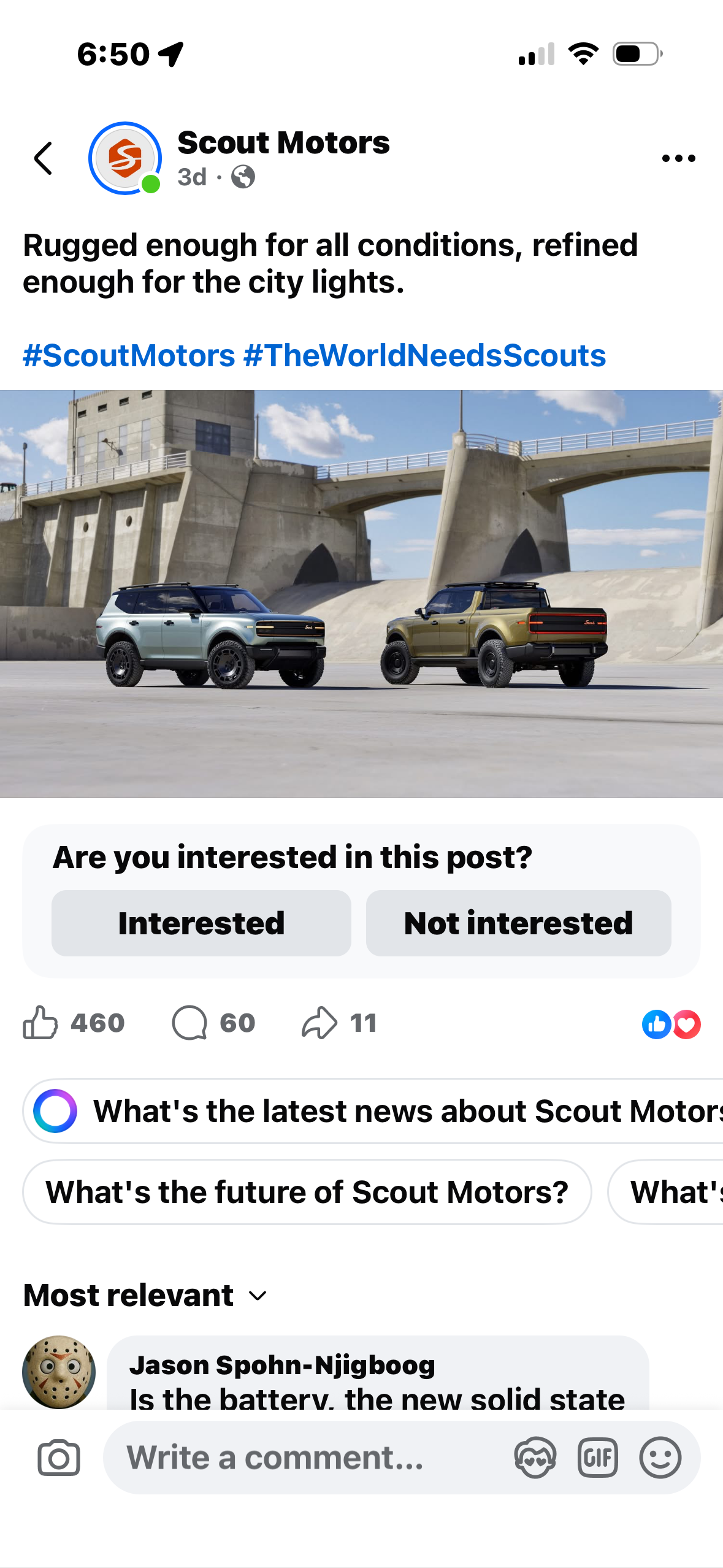
Task: Open the GIF picker
Action: pos(597,1458)
